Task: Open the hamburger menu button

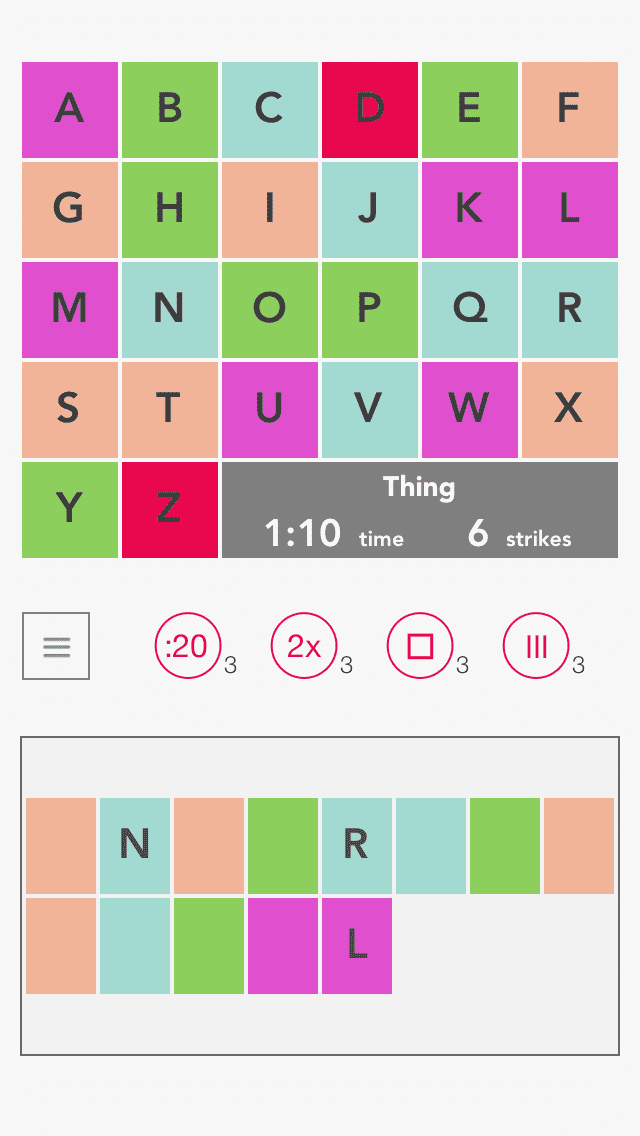Action: pos(56,646)
